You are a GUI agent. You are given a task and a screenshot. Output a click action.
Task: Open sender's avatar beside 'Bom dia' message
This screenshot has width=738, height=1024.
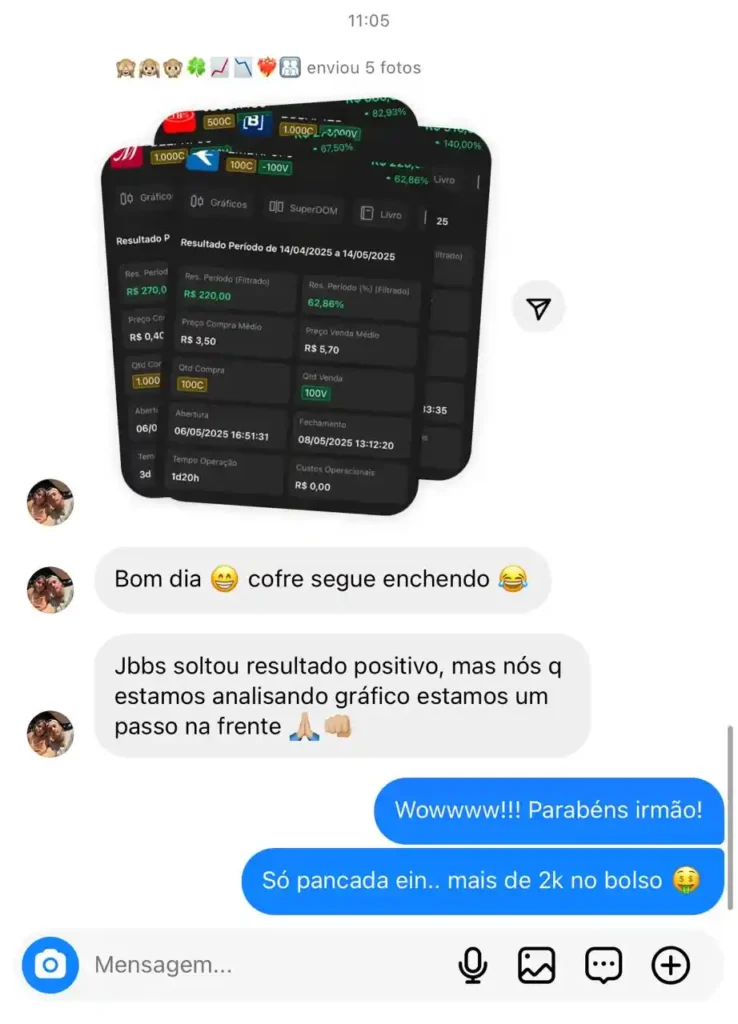click(x=50, y=590)
